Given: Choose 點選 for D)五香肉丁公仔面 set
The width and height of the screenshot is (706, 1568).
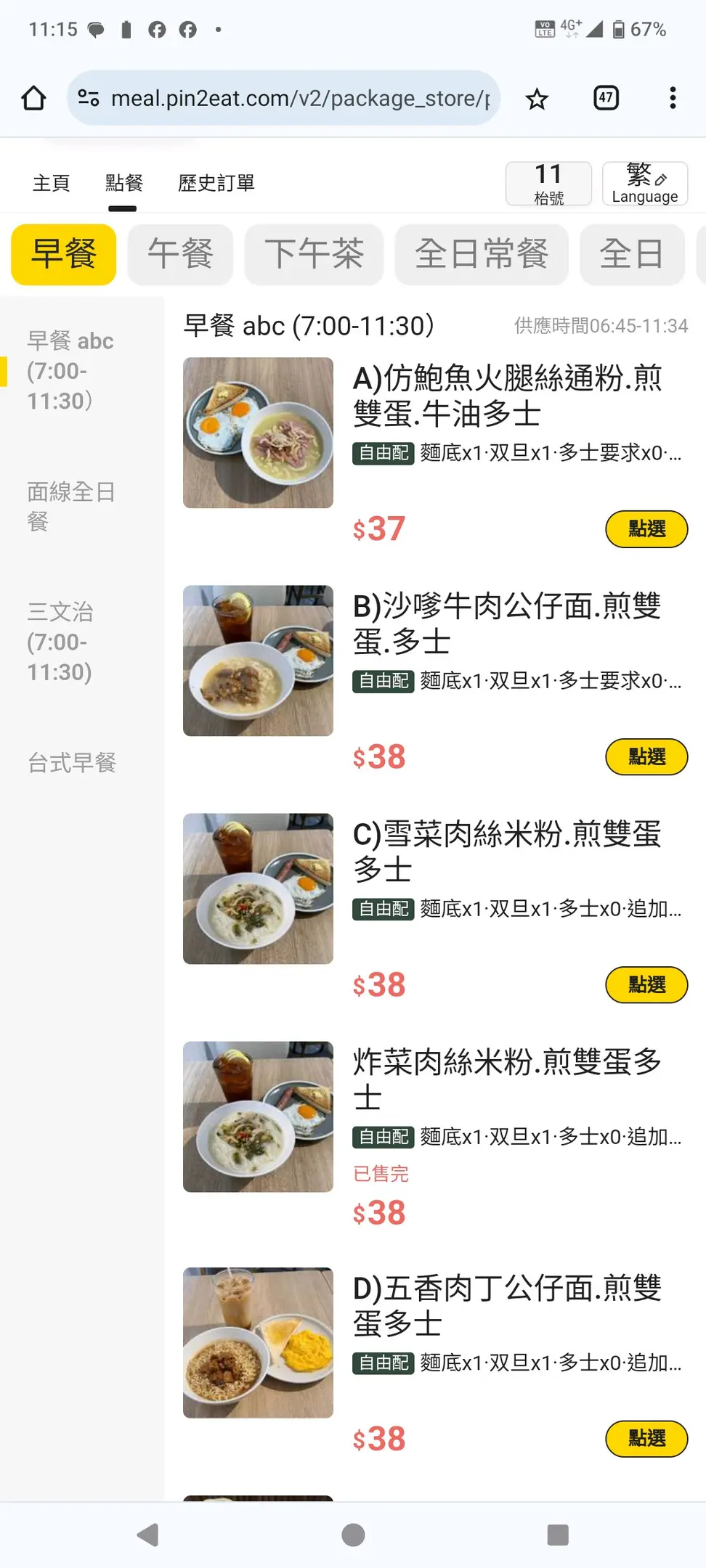Looking at the screenshot, I should coord(646,1438).
